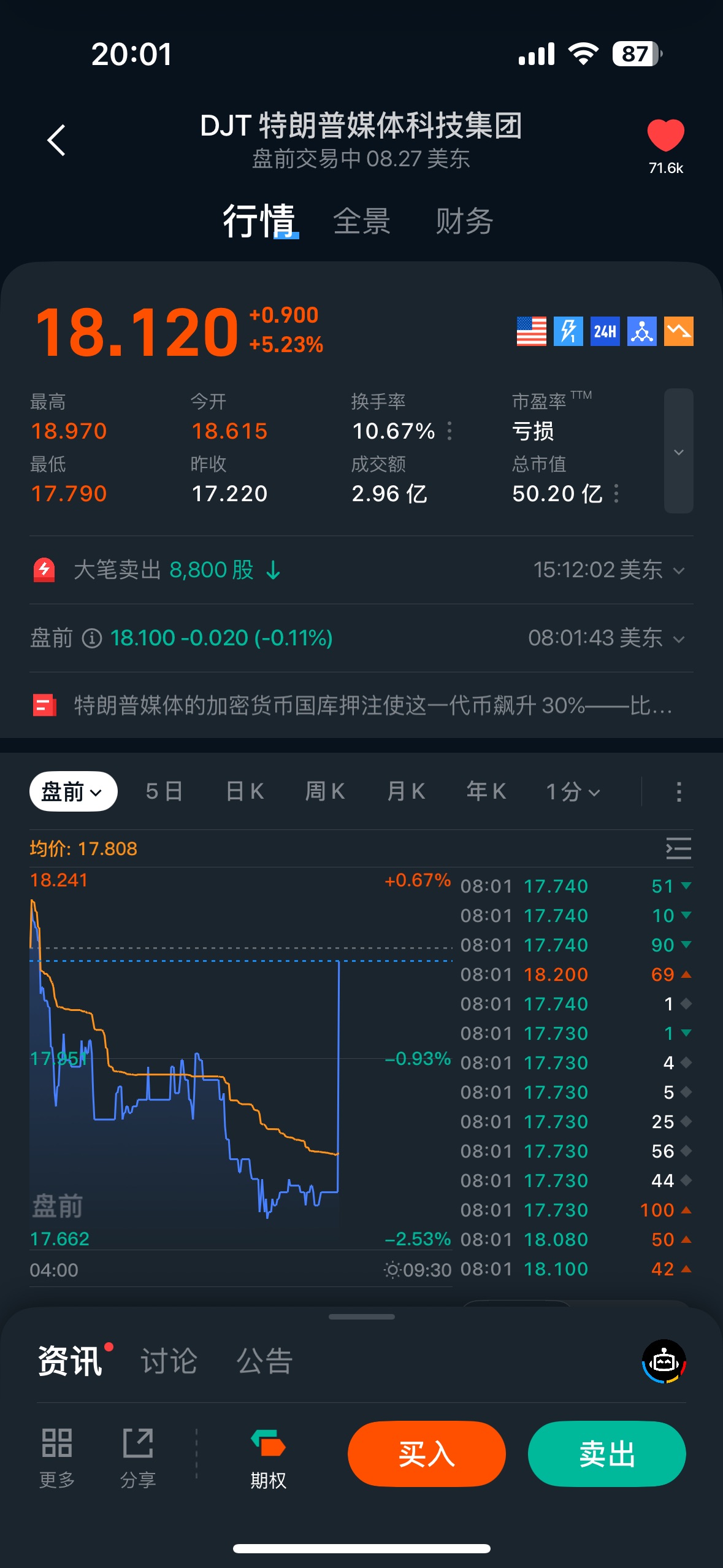The height and width of the screenshot is (1568, 723).
Task: Open the AI robot assistant
Action: pos(664,1362)
